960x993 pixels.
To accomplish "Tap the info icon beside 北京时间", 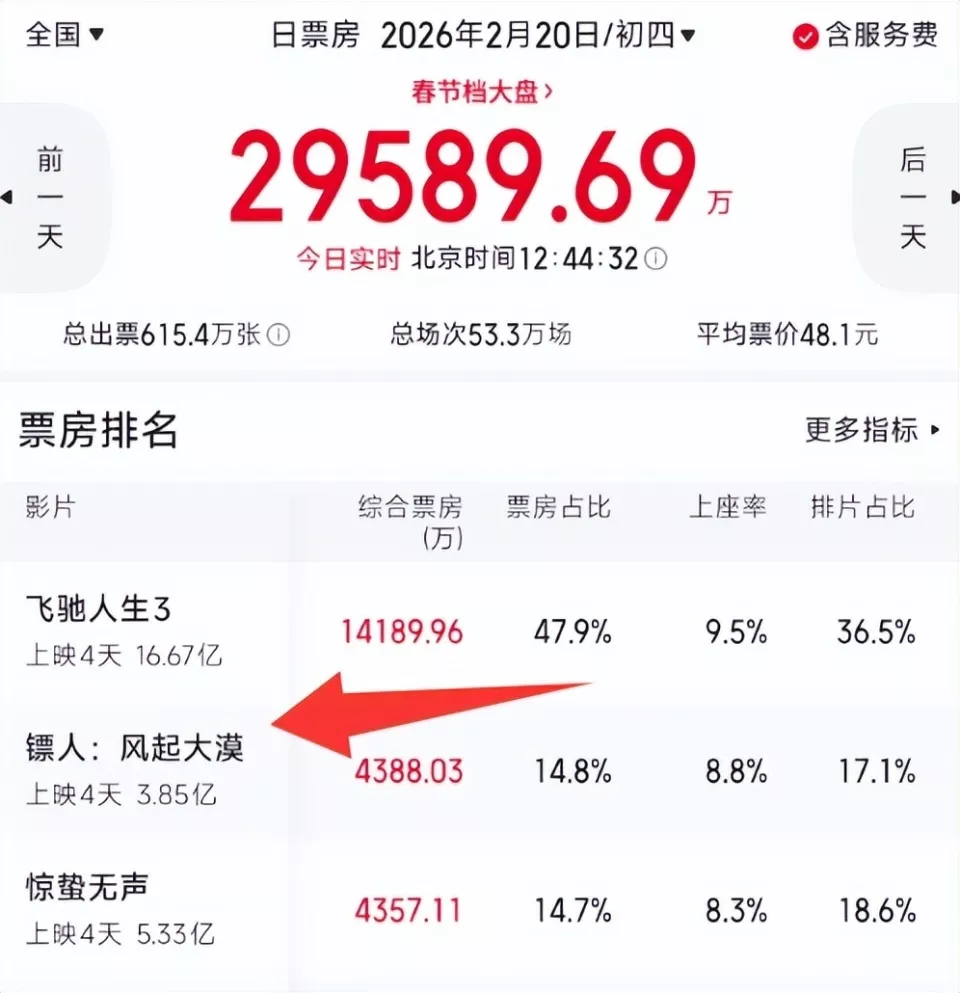I will [x=656, y=259].
